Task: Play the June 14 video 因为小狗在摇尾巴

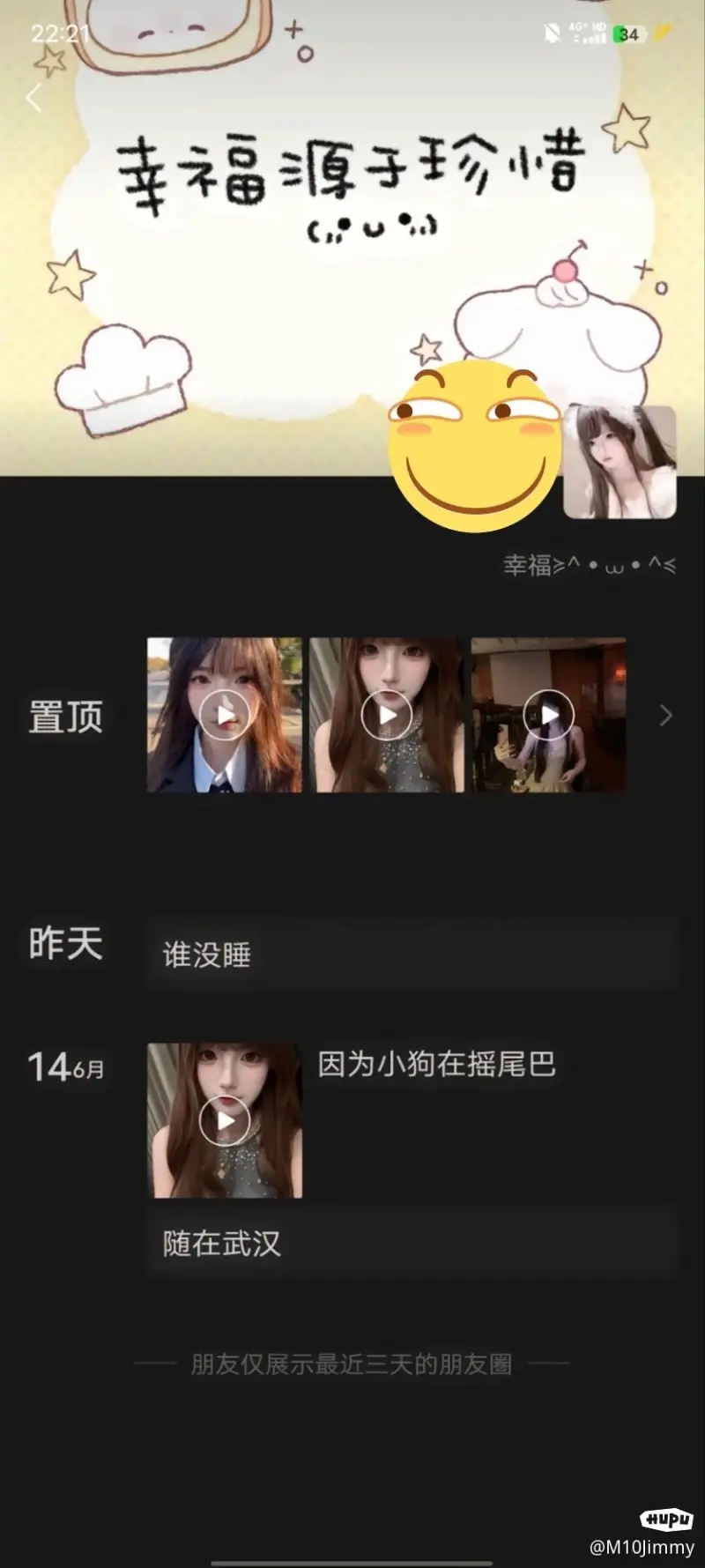Action: (x=224, y=1120)
